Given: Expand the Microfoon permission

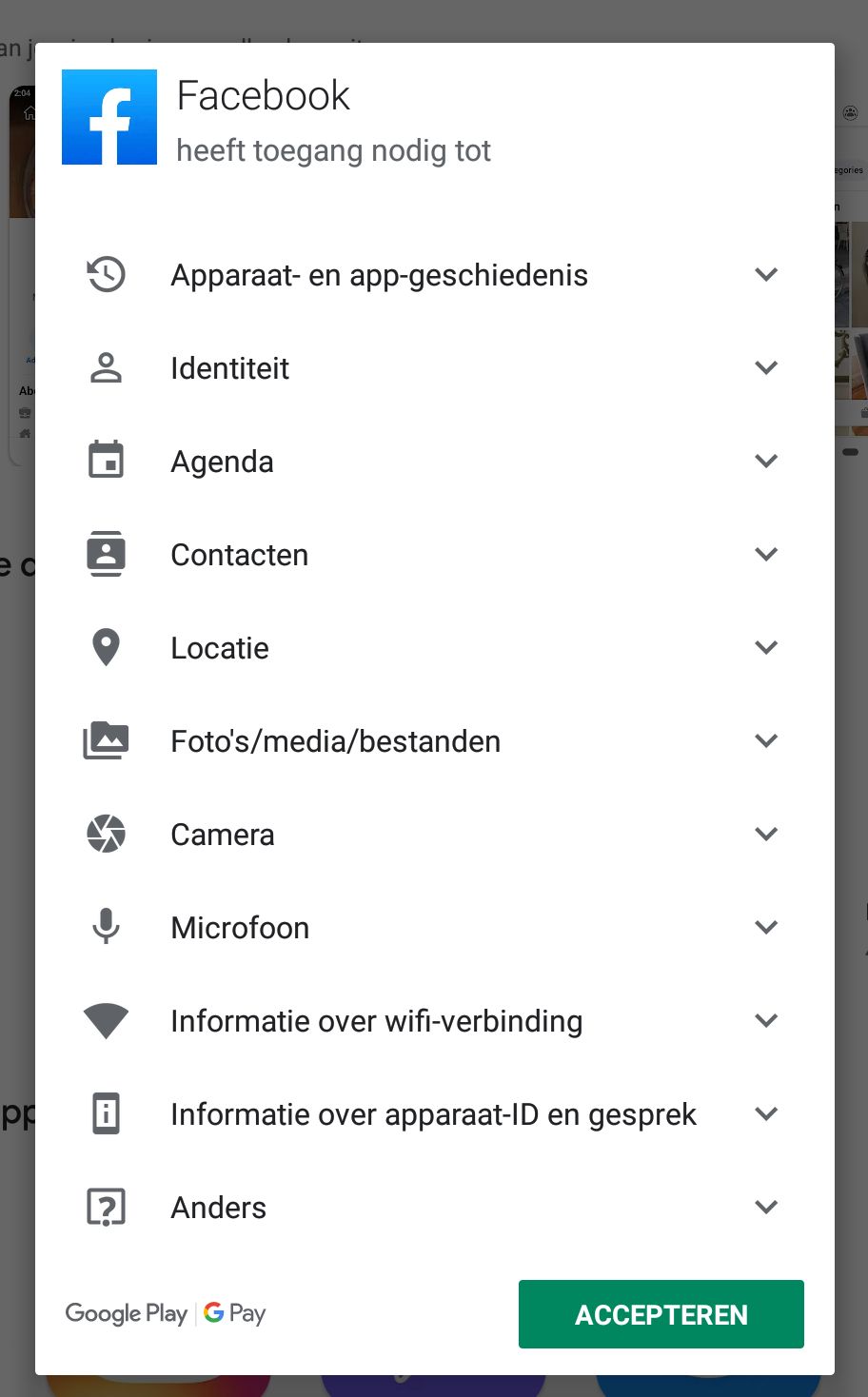Looking at the screenshot, I should (435, 928).
